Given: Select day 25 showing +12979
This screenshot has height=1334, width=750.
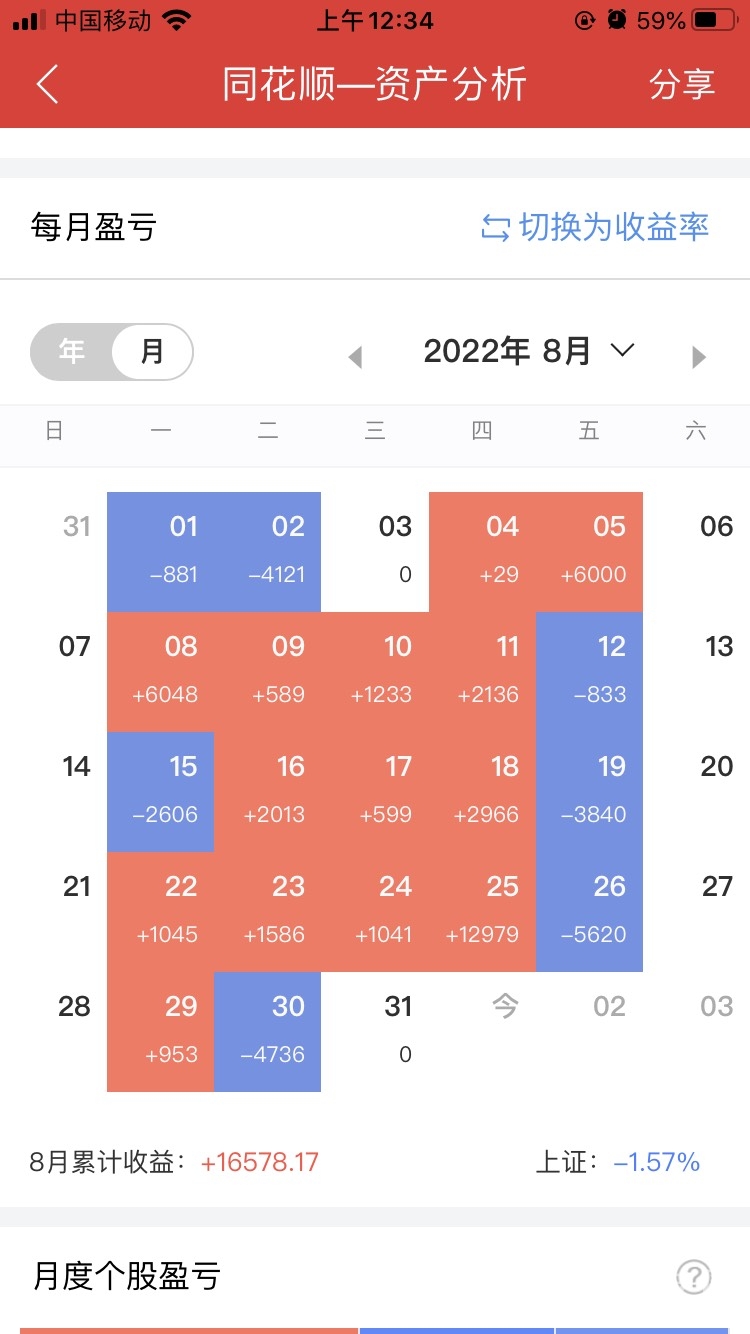Looking at the screenshot, I should (x=482, y=911).
